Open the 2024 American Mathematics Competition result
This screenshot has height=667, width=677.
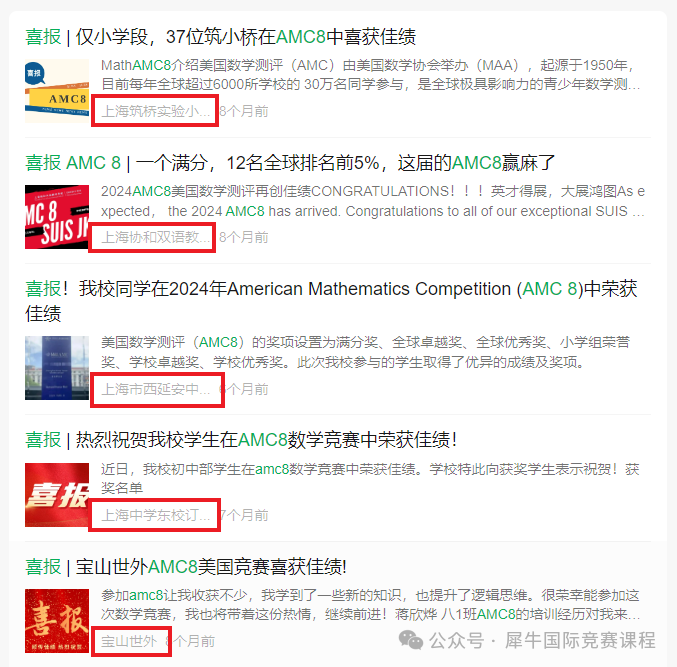330,289
